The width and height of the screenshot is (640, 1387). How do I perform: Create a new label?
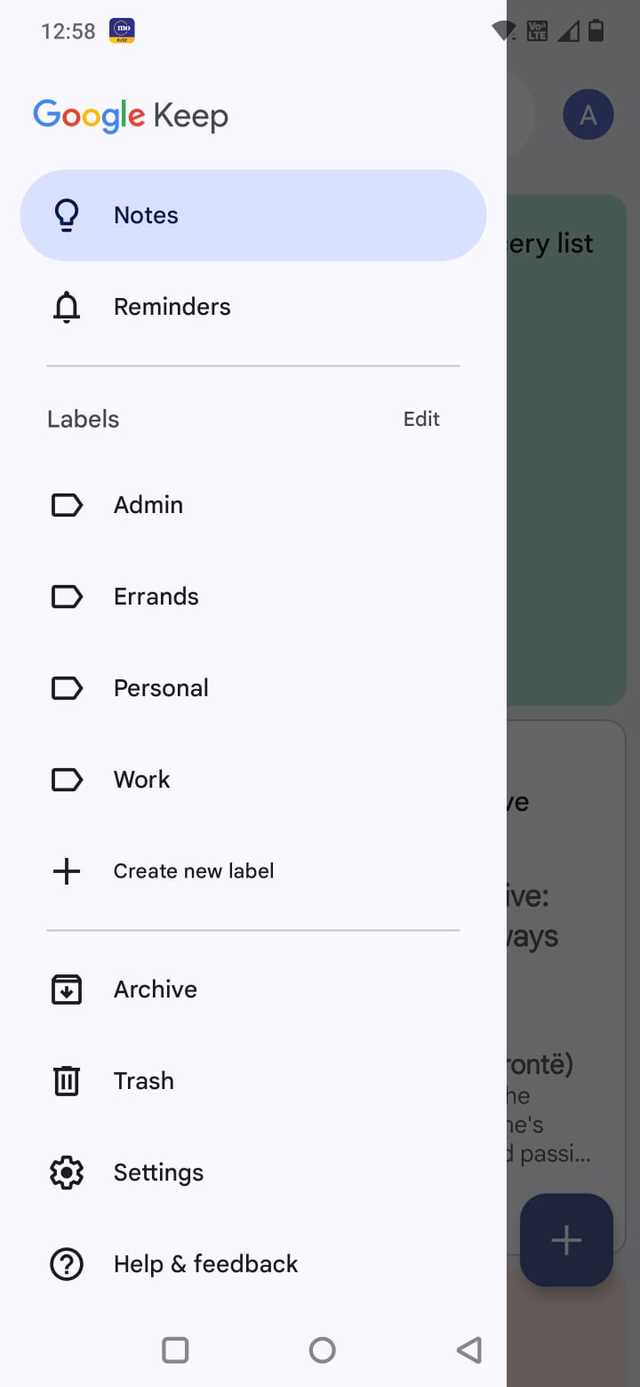point(193,871)
